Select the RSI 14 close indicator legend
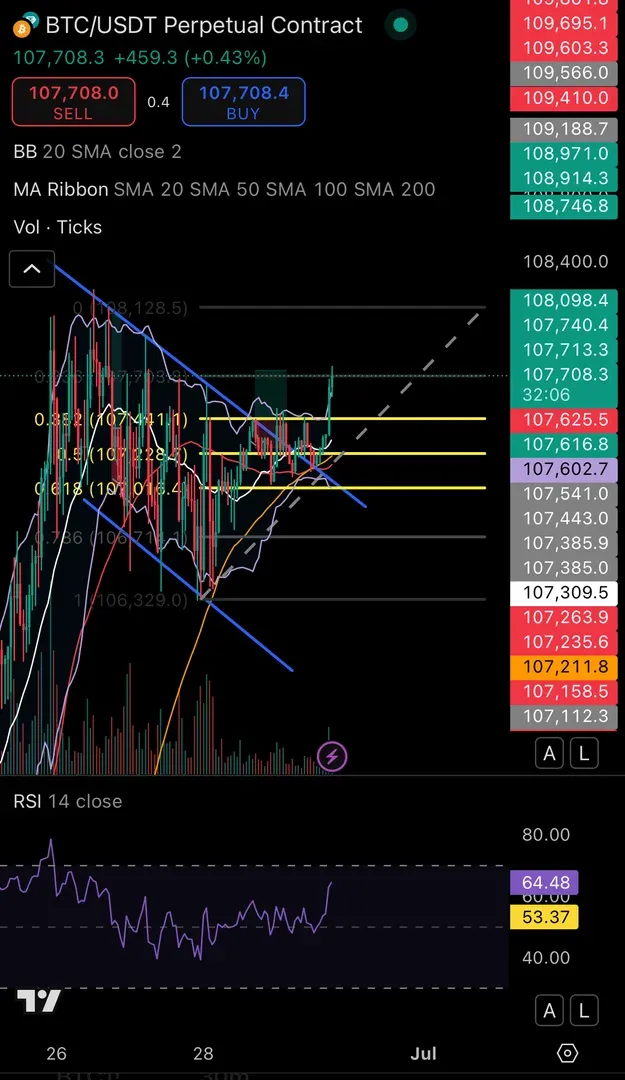The height and width of the screenshot is (1080, 625). [x=68, y=801]
